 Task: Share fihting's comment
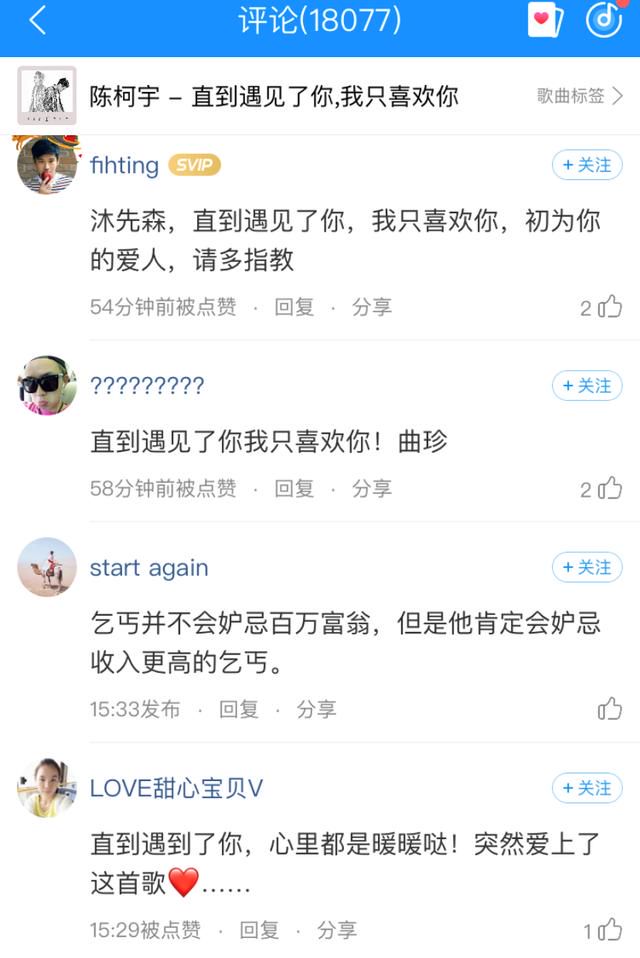click(x=372, y=307)
